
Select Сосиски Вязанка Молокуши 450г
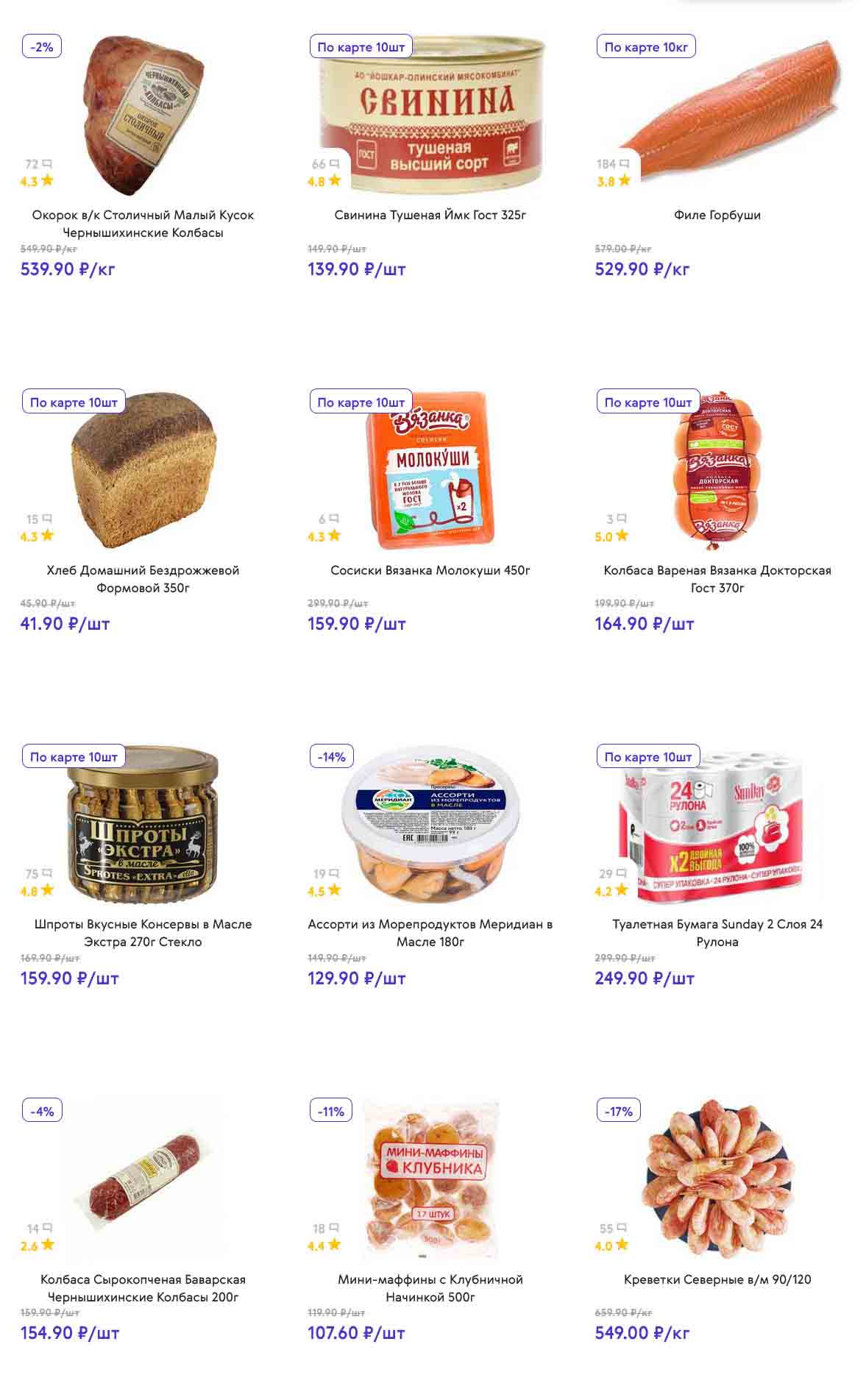pos(430,570)
